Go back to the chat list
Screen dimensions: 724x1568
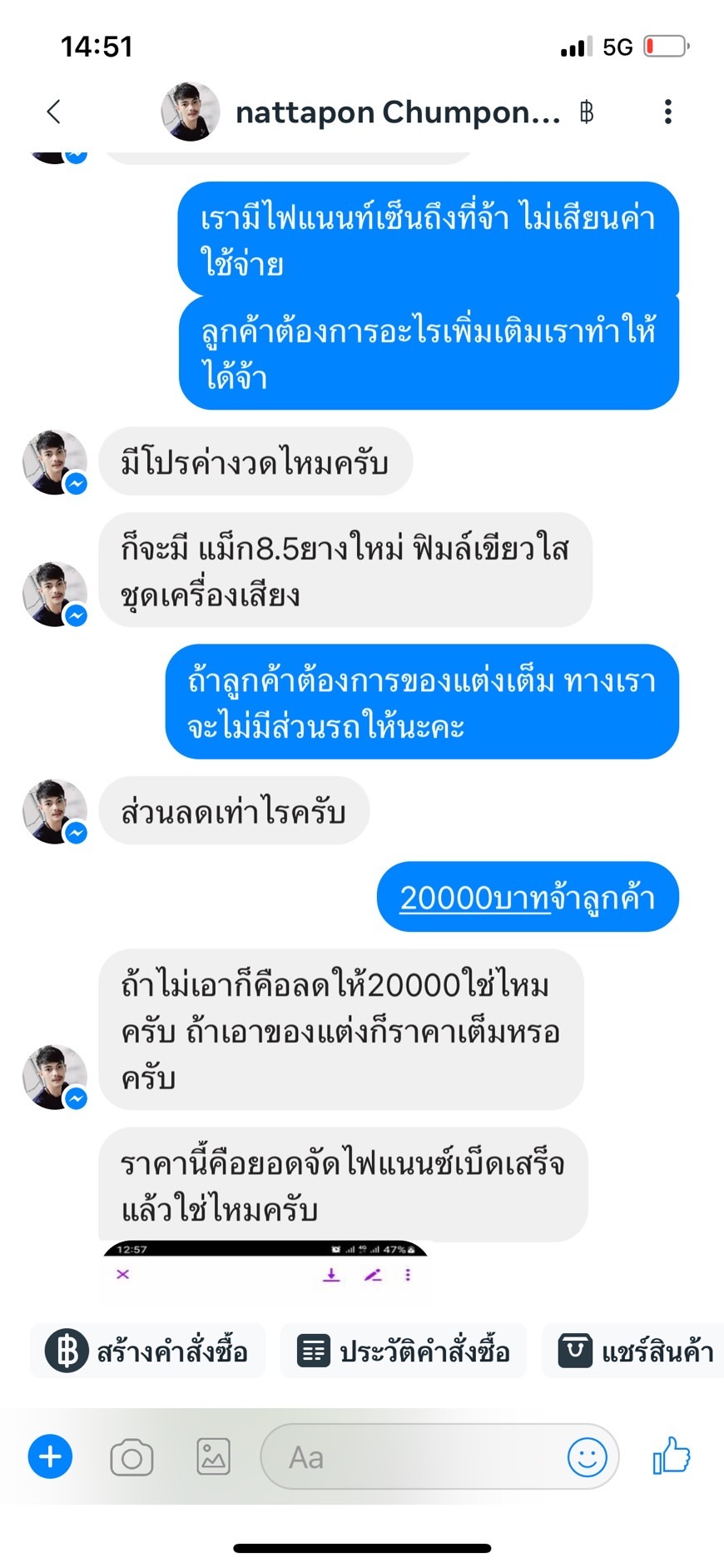click(x=54, y=112)
